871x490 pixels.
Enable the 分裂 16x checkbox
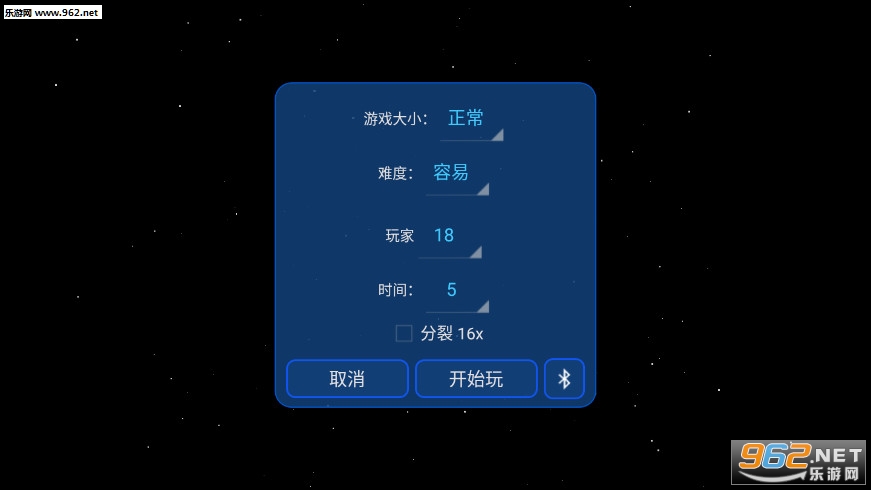tap(404, 334)
